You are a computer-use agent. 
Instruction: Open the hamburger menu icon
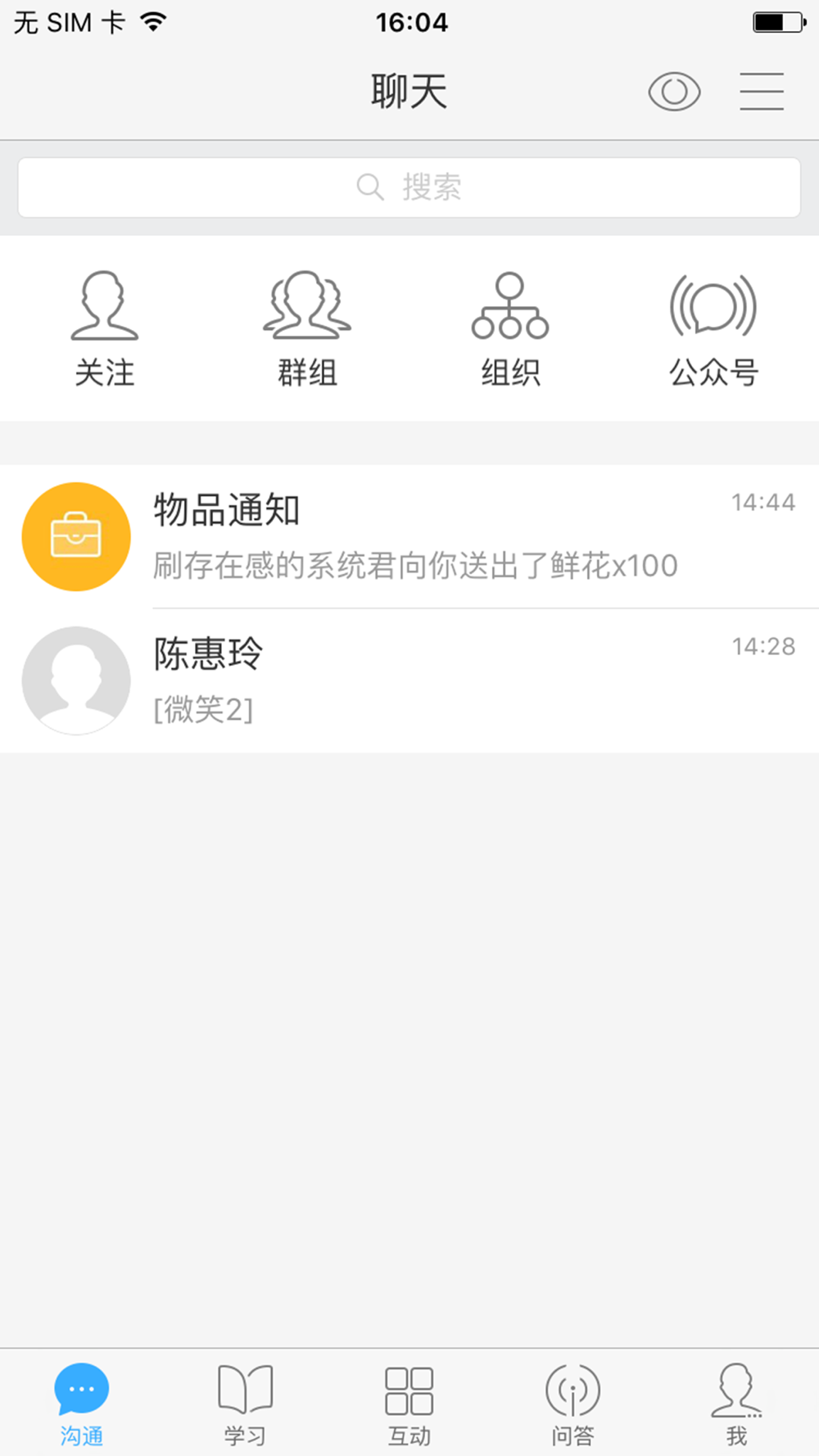click(x=762, y=91)
